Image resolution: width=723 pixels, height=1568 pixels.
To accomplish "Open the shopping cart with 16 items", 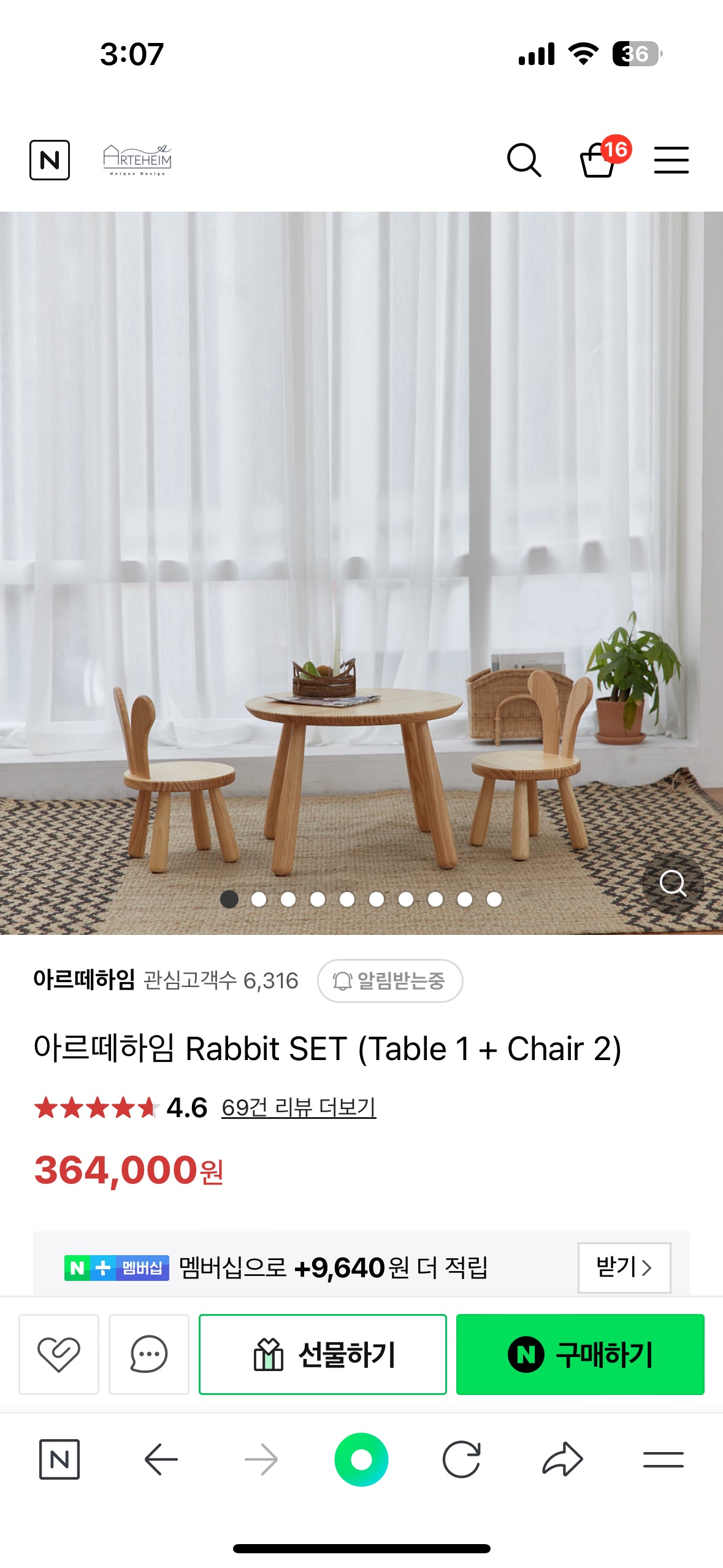I will [599, 160].
